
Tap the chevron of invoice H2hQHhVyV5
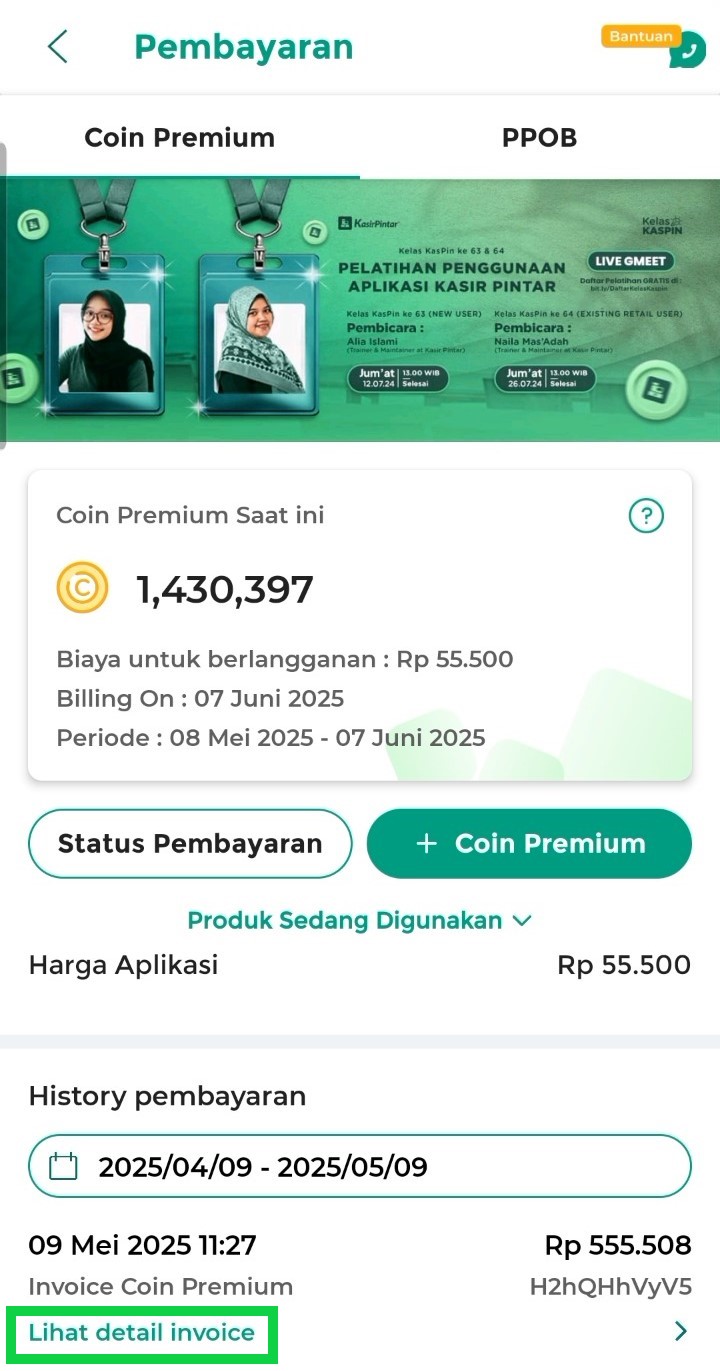coord(681,1331)
